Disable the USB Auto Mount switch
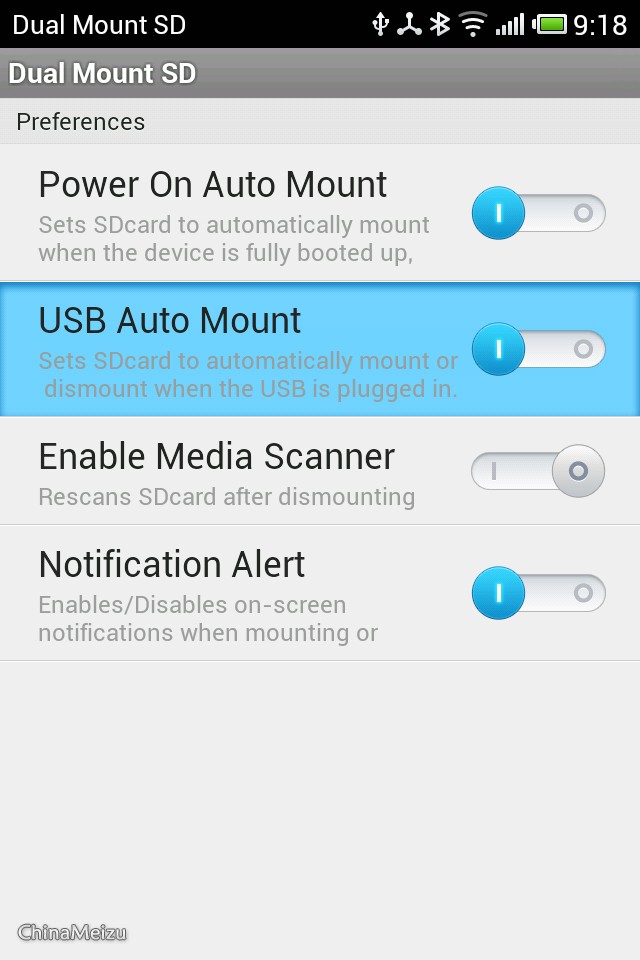The width and height of the screenshot is (640, 960). (538, 349)
